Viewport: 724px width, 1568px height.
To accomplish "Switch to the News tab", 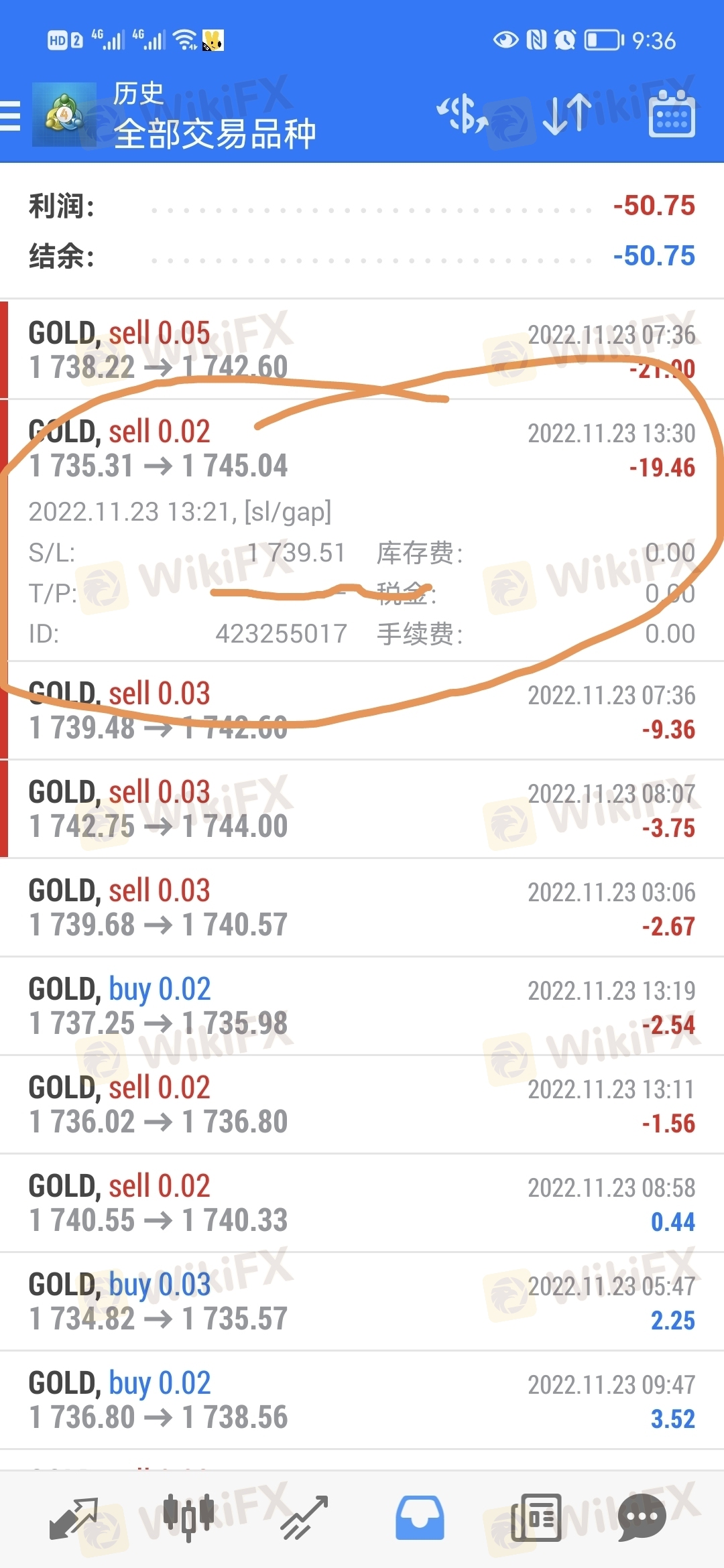I will (536, 1518).
